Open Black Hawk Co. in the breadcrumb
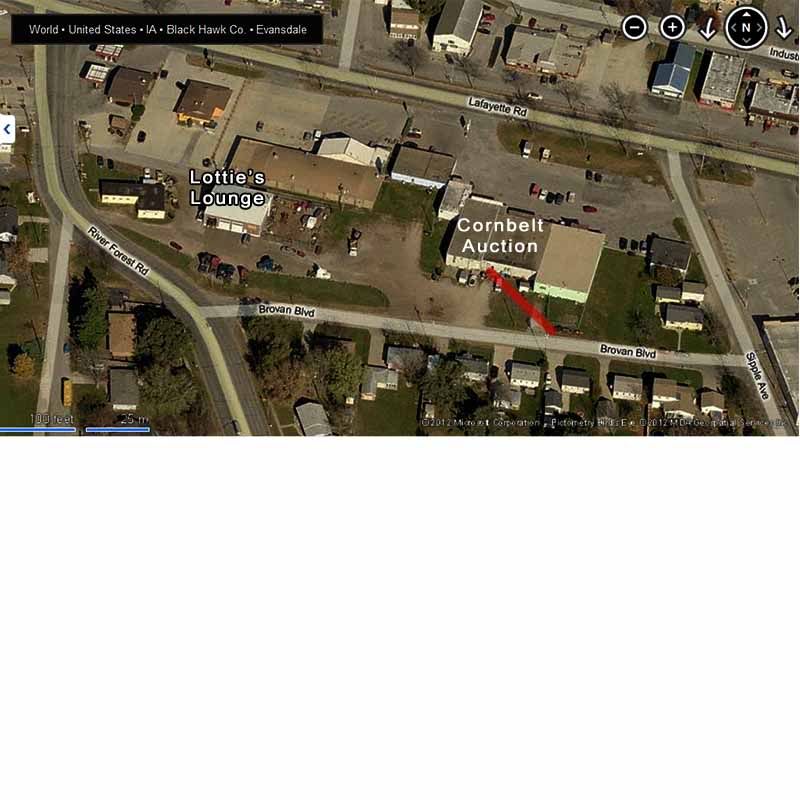 [x=206, y=30]
